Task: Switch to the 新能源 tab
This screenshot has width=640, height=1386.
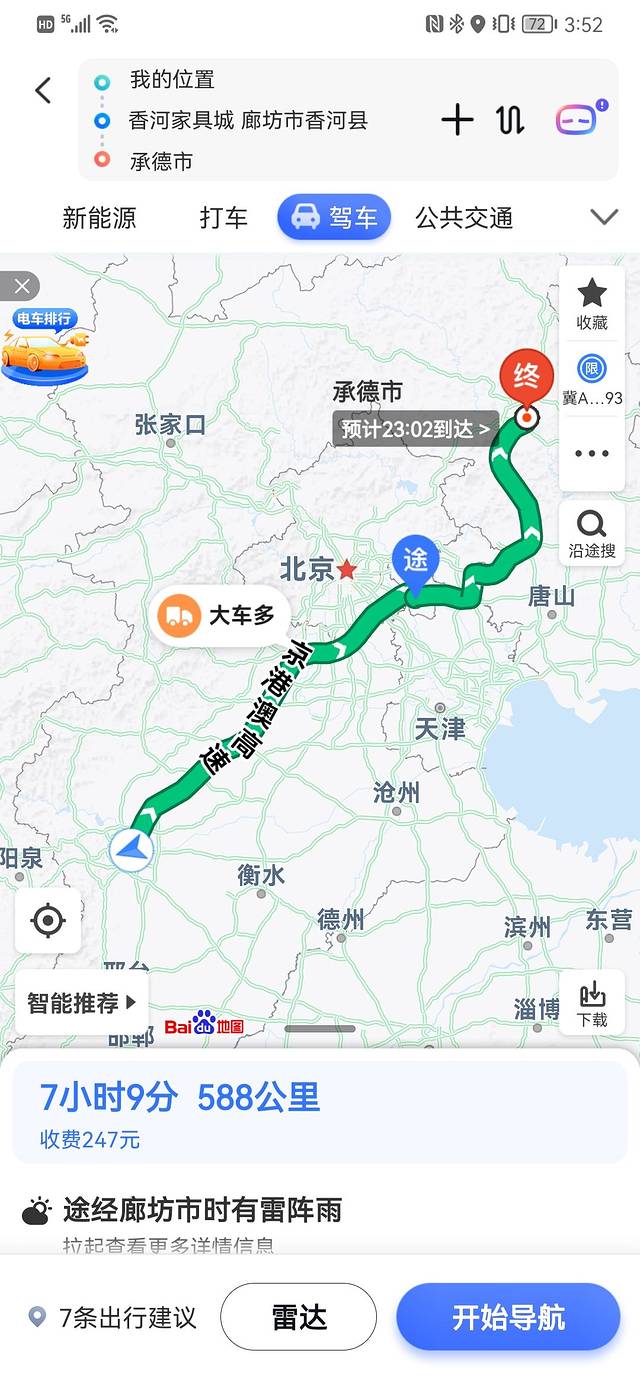Action: pos(99,218)
